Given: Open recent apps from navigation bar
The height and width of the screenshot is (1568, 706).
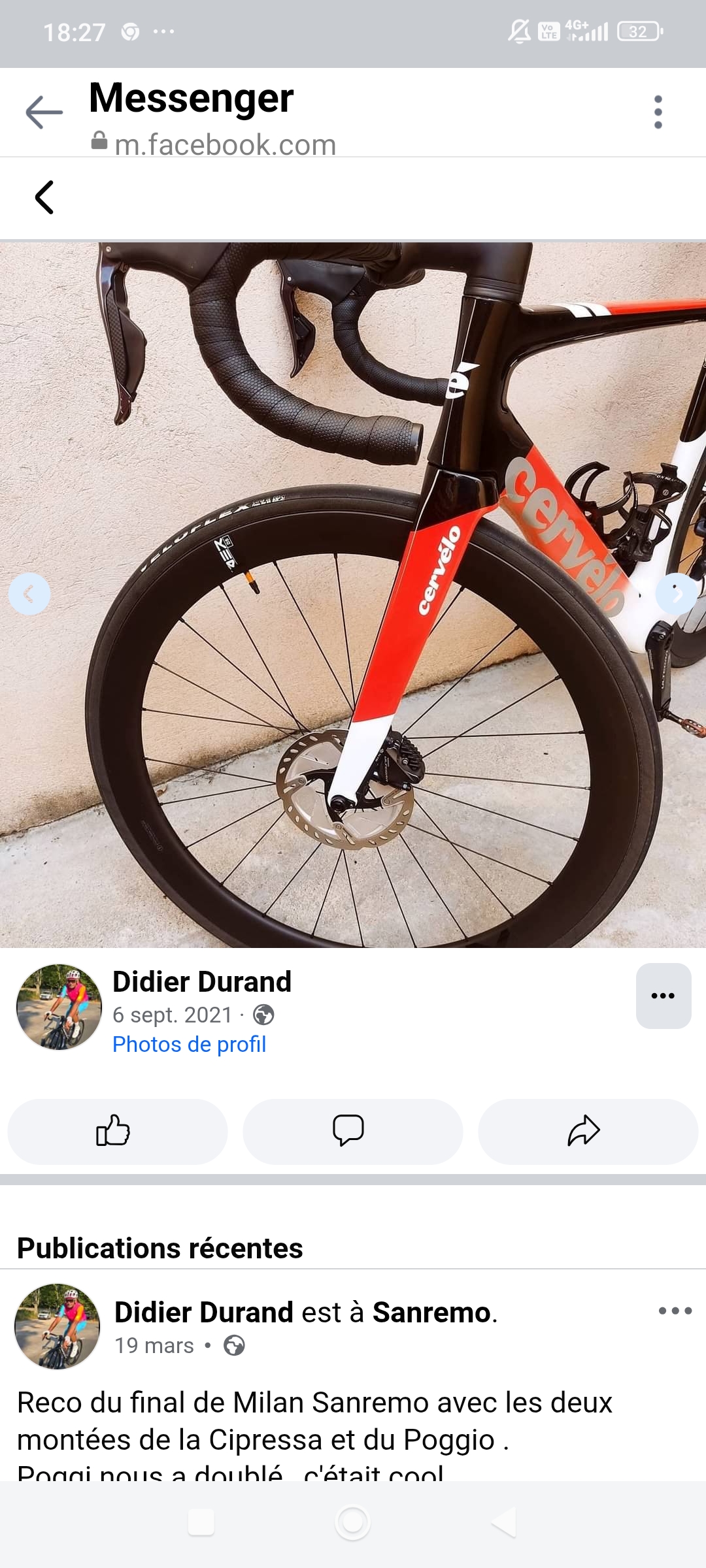Looking at the screenshot, I should (201, 1522).
